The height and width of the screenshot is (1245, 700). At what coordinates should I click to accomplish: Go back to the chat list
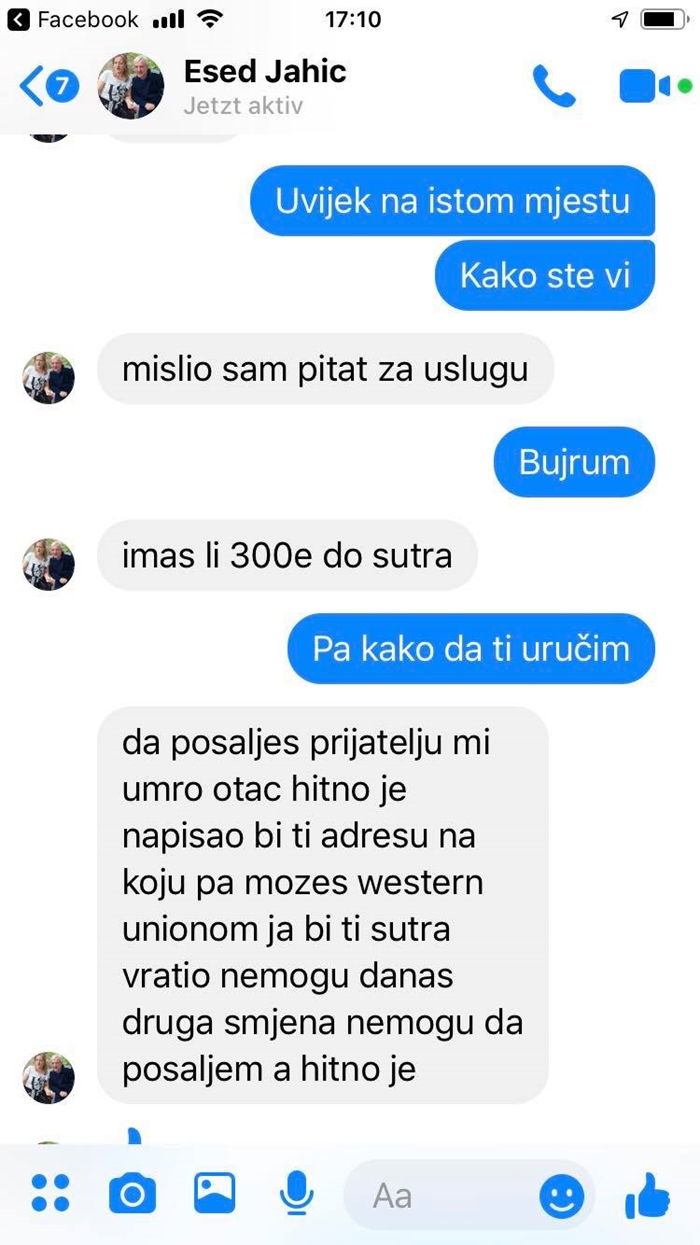coord(45,87)
